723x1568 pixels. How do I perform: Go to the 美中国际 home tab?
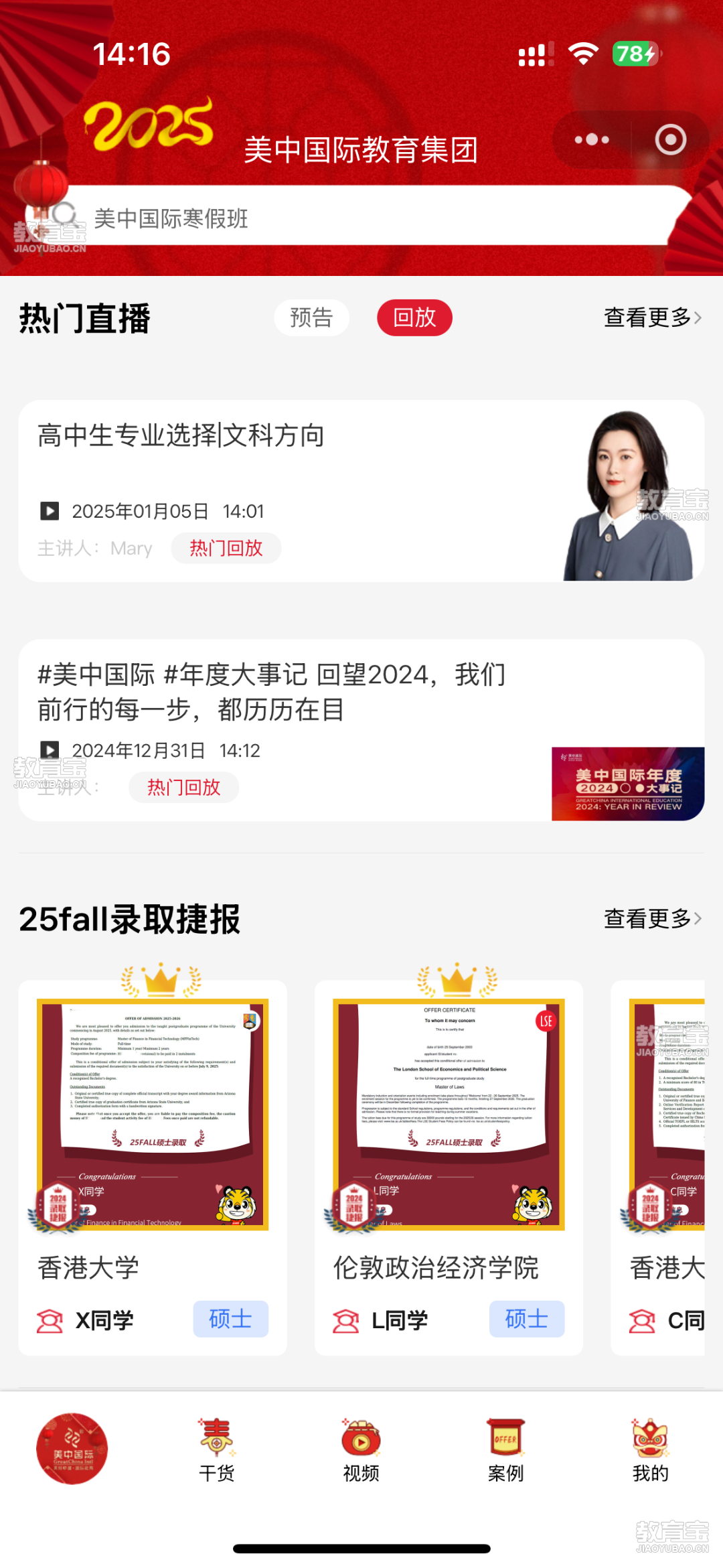click(x=72, y=1448)
